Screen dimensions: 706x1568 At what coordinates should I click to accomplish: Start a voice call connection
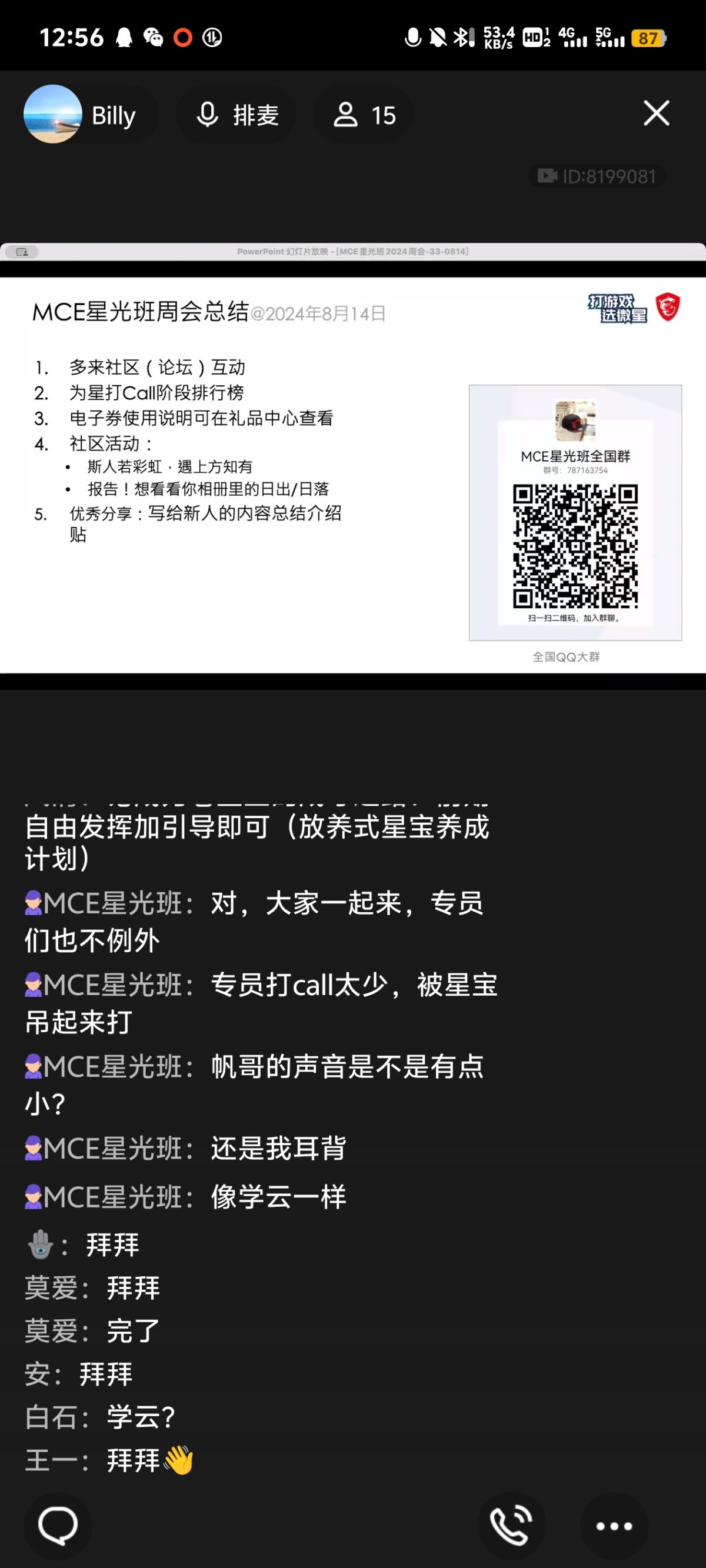pyautogui.click(x=511, y=1526)
